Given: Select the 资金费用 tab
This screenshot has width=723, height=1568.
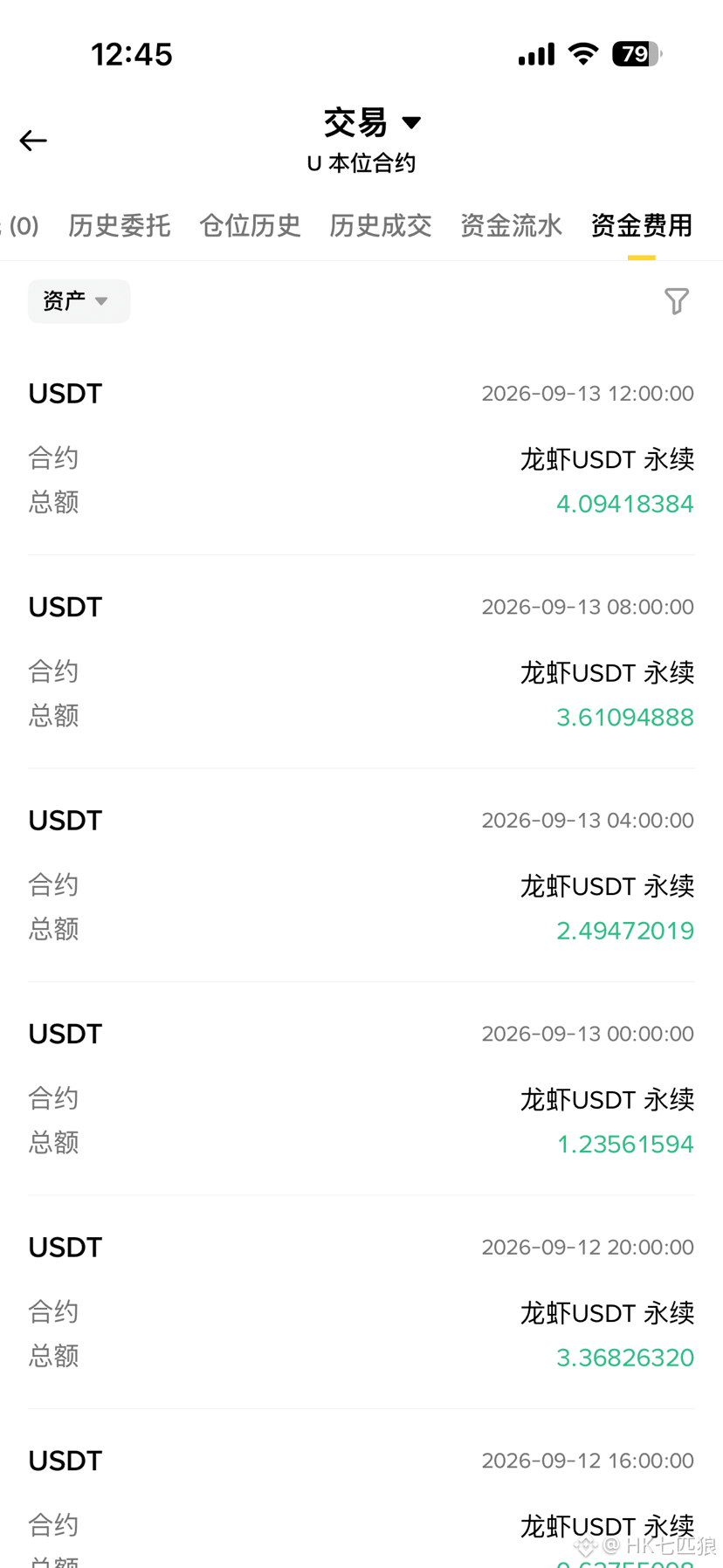Looking at the screenshot, I should click(x=642, y=226).
